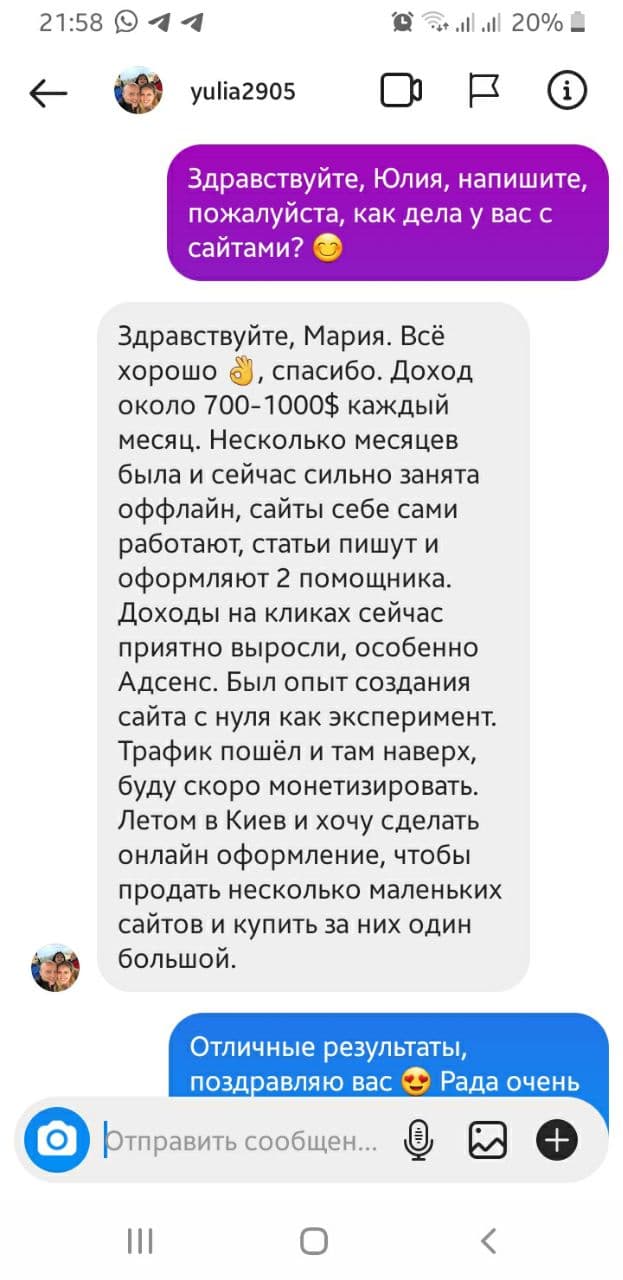Open yulia2905's profile from the header
The height and width of the screenshot is (1280, 623).
click(241, 92)
